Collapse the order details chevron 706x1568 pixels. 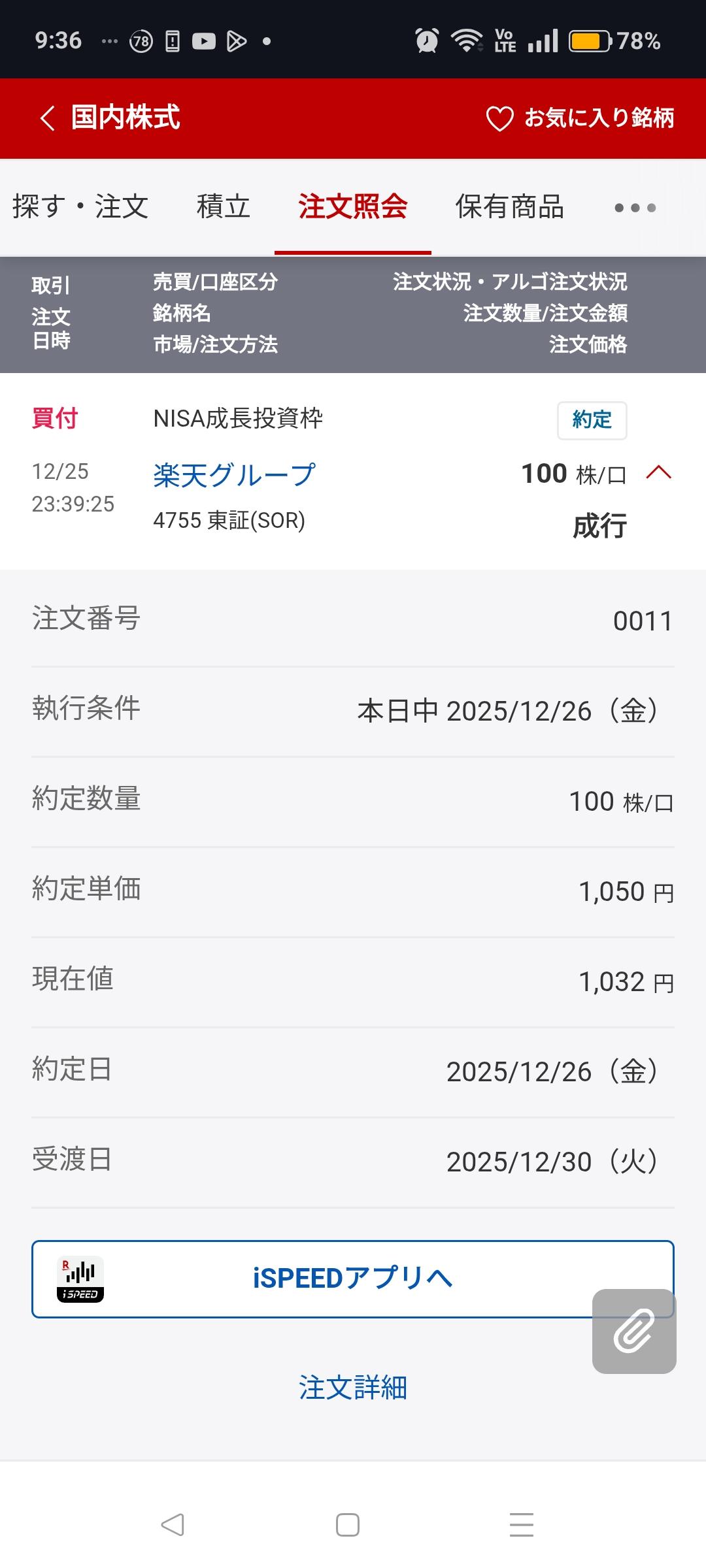coord(658,472)
